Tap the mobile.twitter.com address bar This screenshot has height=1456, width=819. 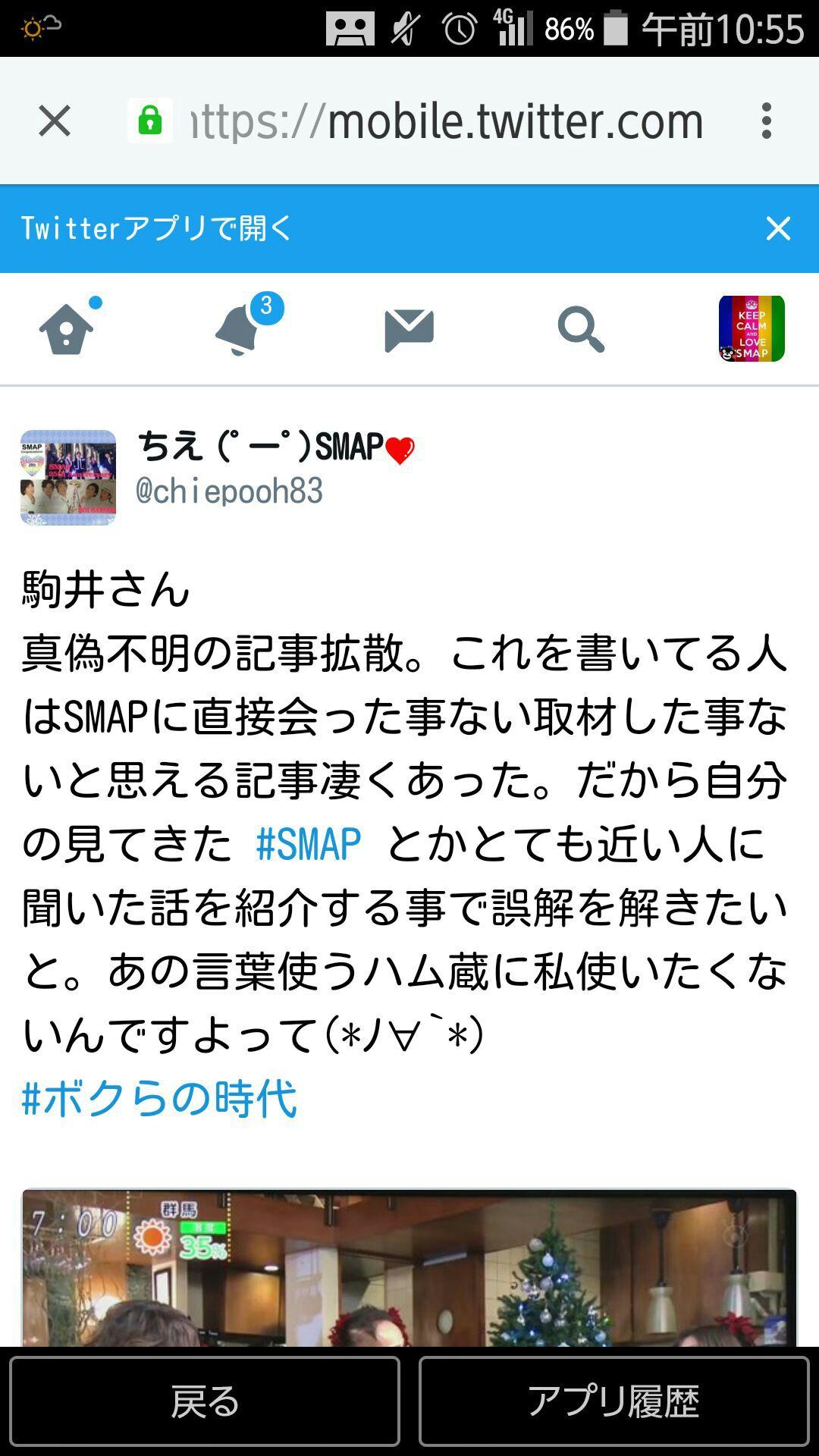coord(446,121)
